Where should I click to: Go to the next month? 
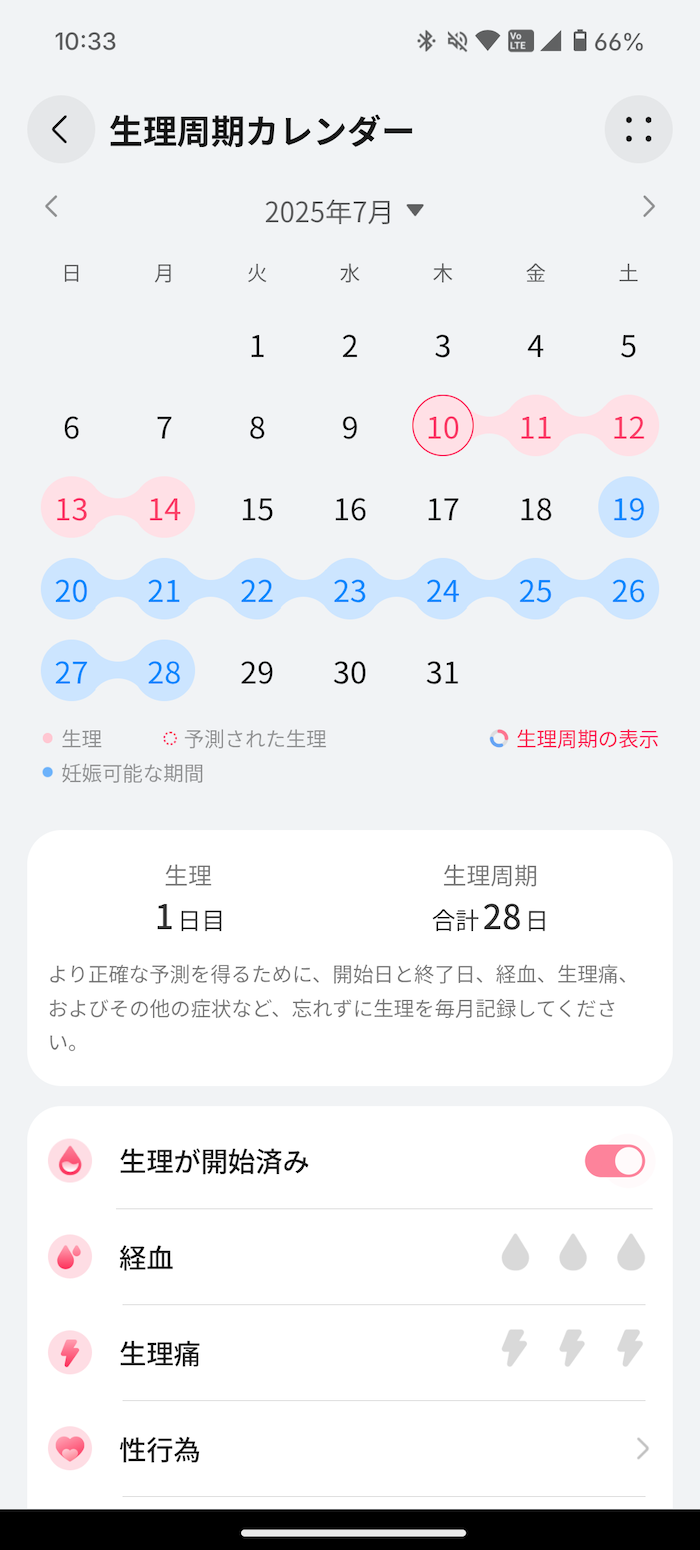pyautogui.click(x=648, y=207)
